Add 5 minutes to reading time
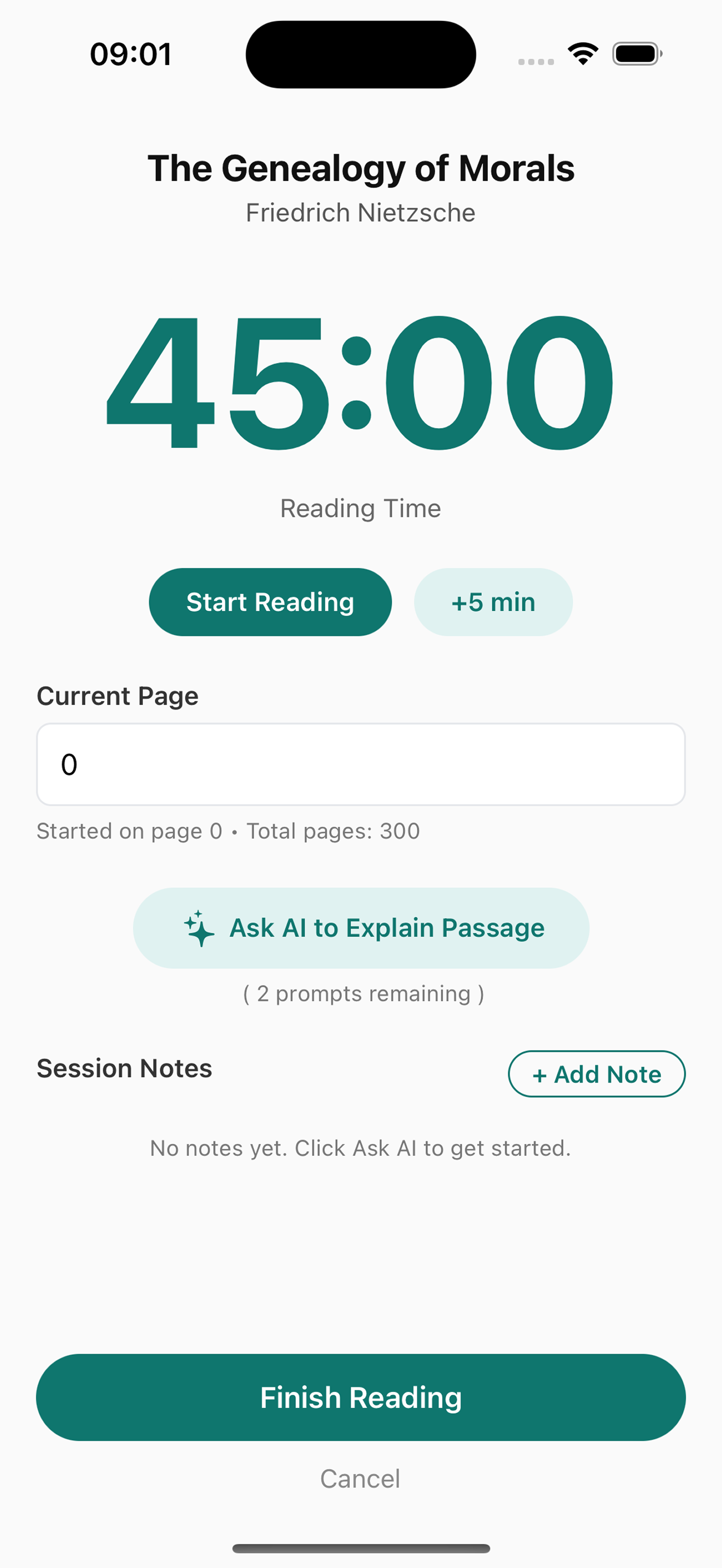 [493, 602]
